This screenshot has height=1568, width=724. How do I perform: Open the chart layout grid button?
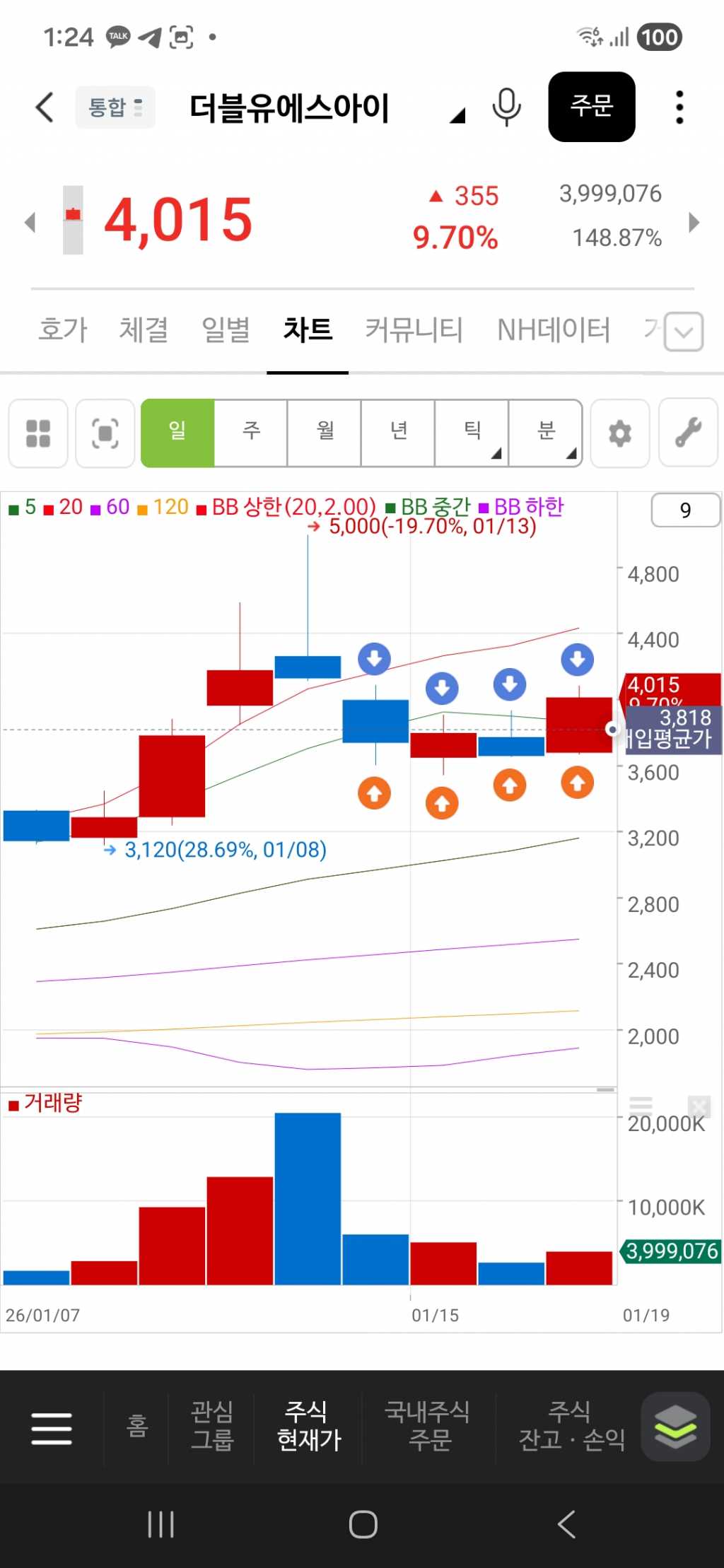click(38, 433)
